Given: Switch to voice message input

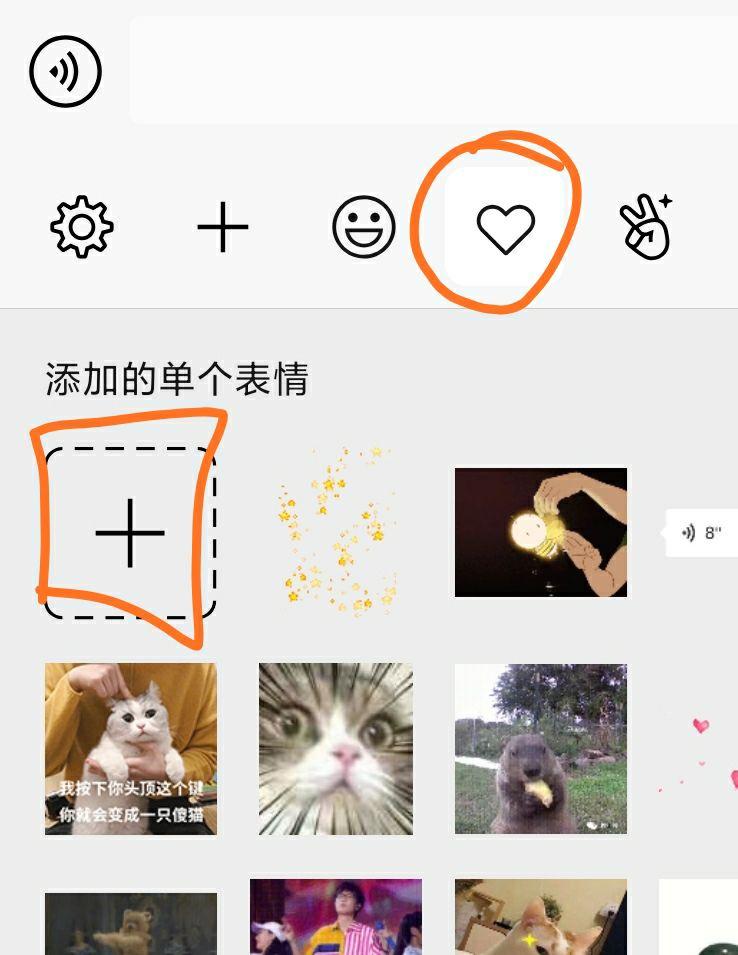Looking at the screenshot, I should pos(66,71).
